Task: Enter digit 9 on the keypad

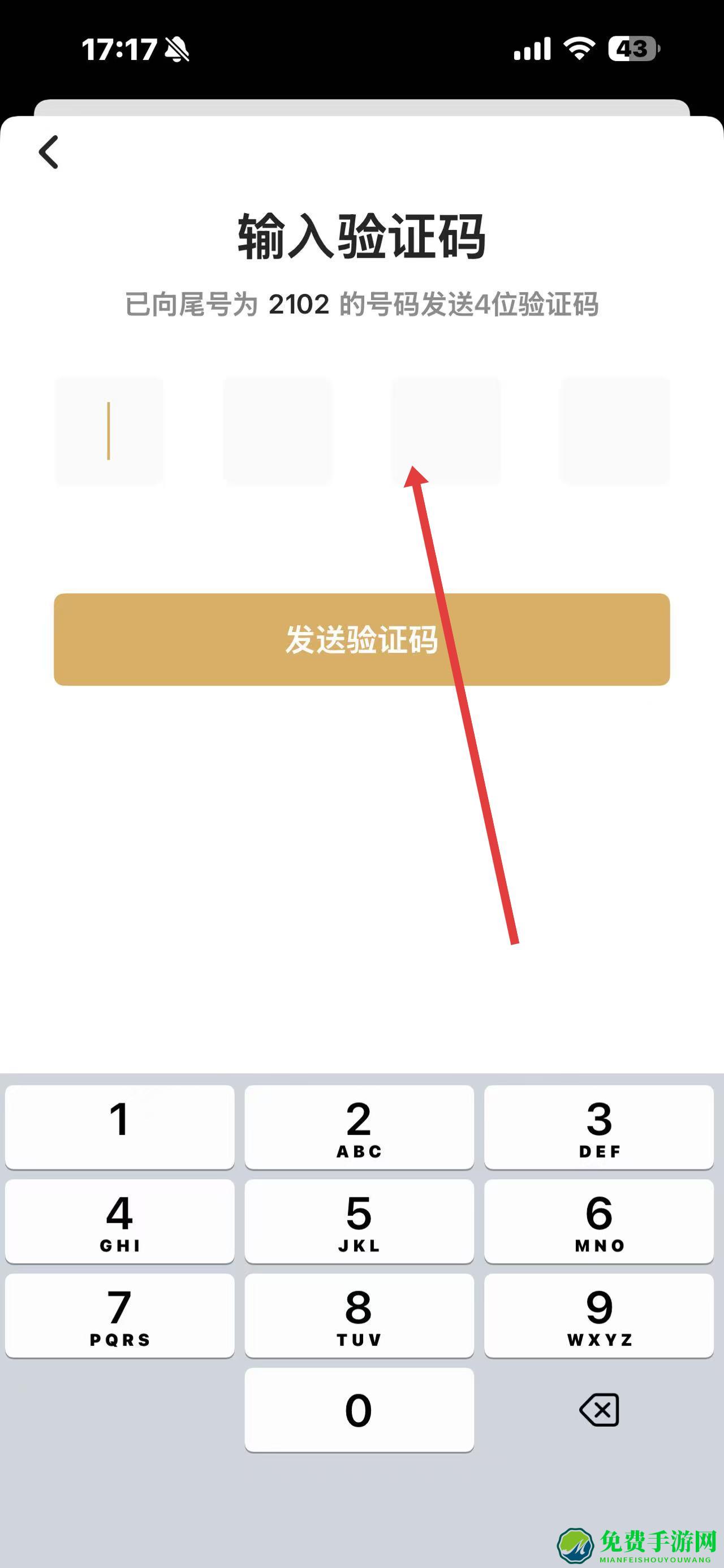Action: (x=598, y=1315)
